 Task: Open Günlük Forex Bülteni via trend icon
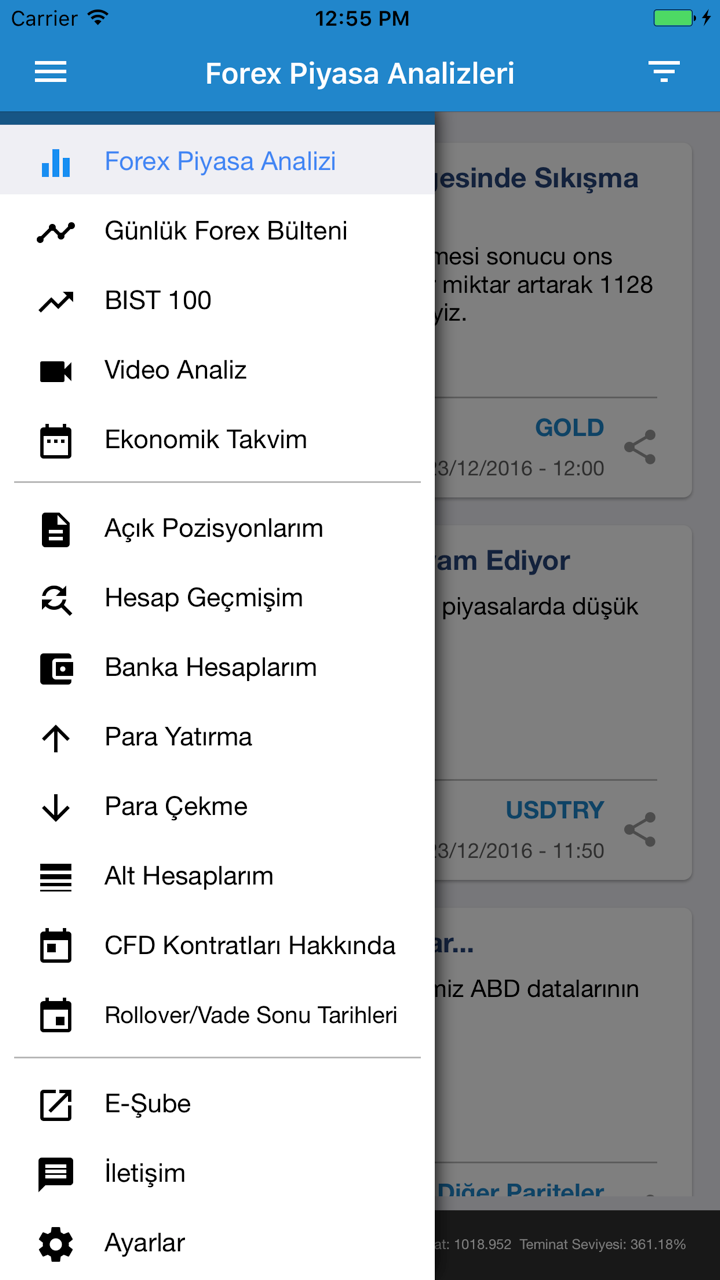pos(55,230)
